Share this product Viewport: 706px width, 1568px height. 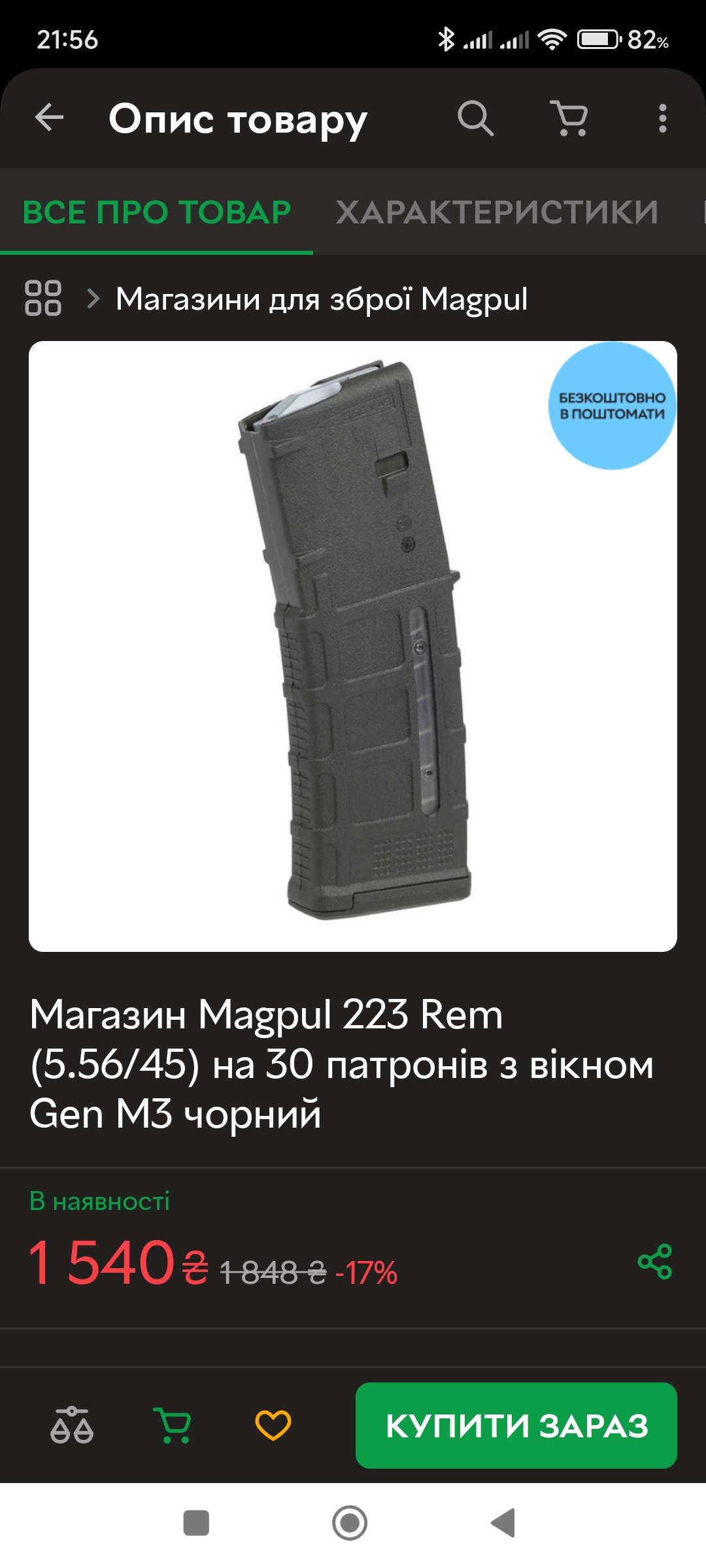coord(655,1261)
